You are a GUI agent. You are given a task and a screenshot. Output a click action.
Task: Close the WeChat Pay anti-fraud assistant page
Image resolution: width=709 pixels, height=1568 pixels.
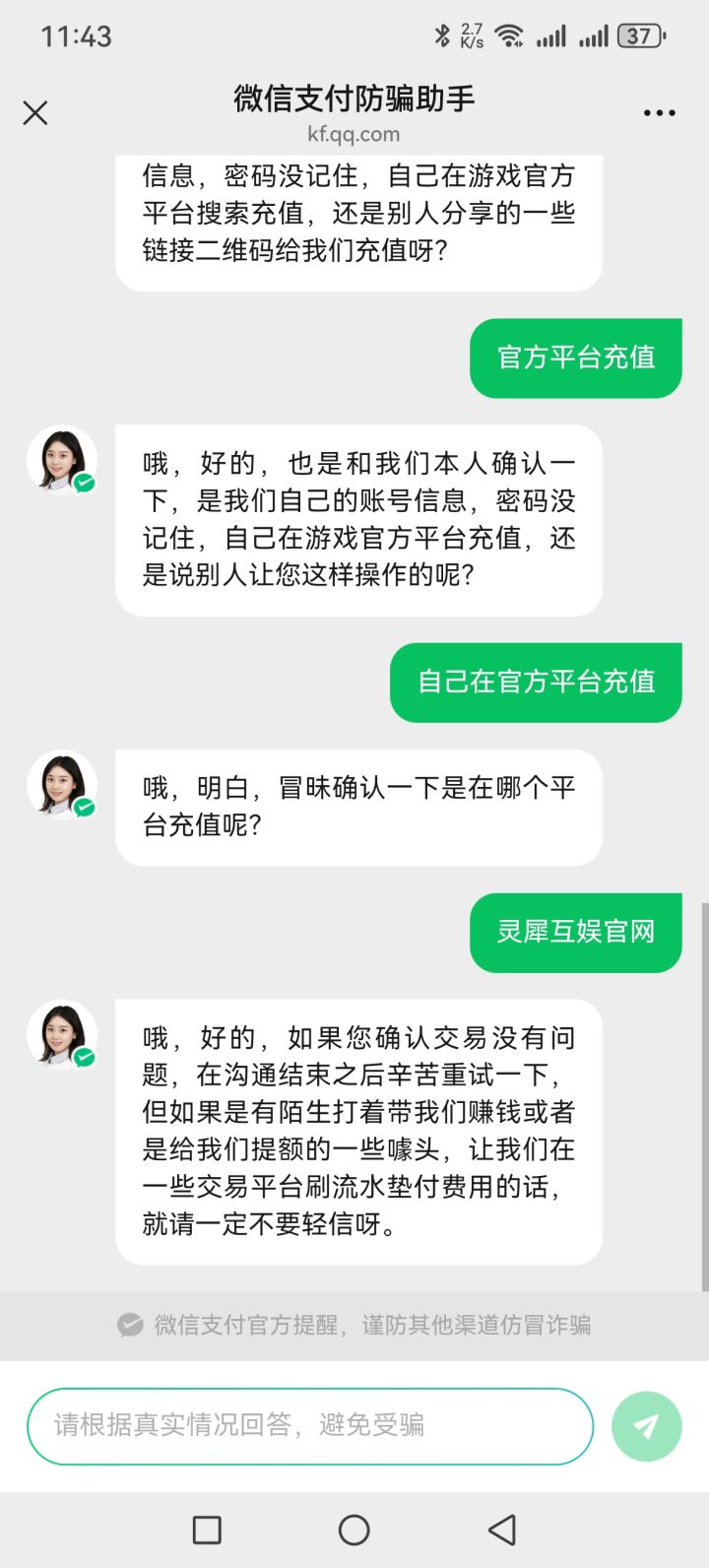point(35,113)
